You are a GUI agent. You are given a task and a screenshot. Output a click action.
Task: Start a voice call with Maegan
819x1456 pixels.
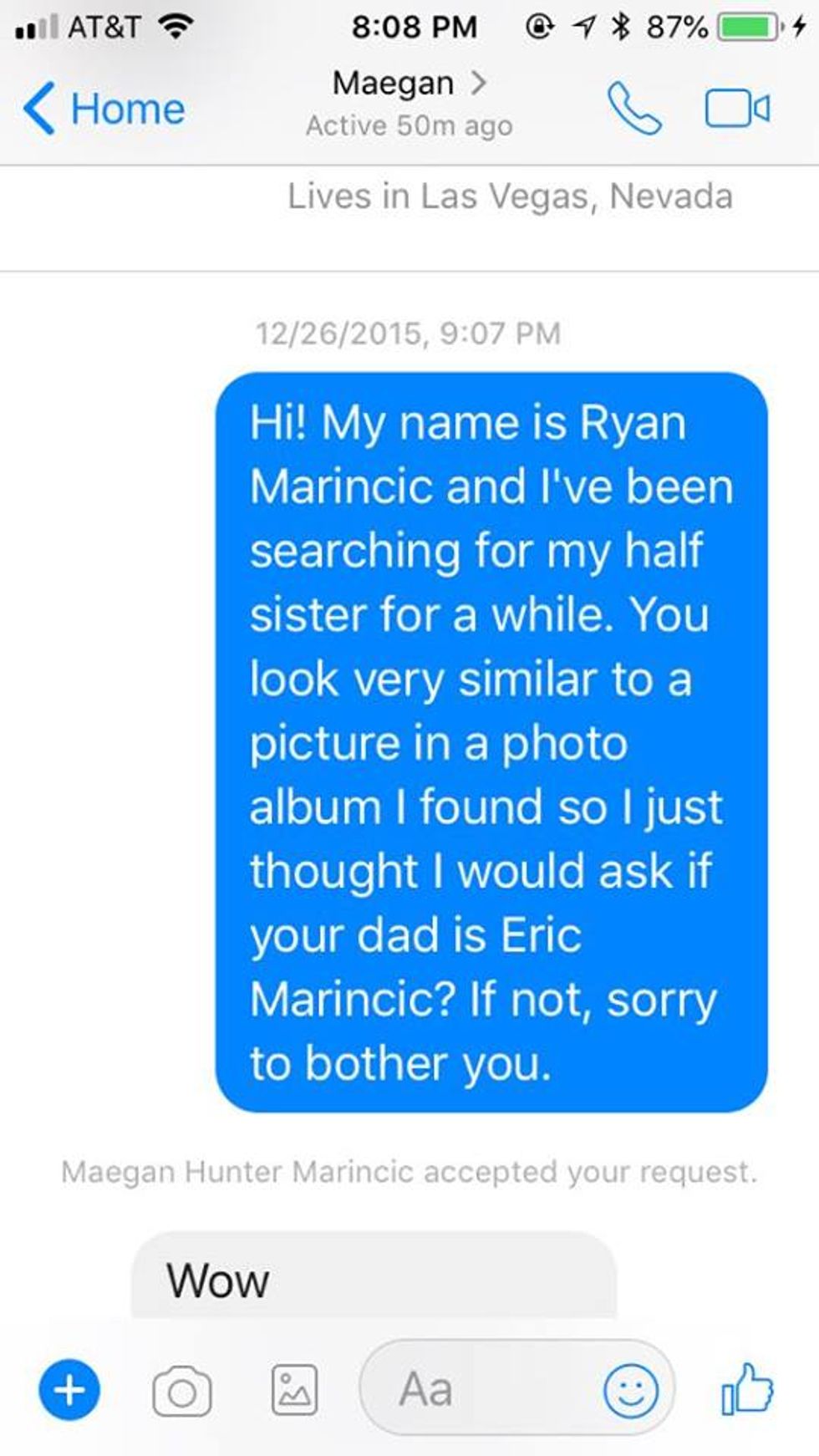(634, 109)
